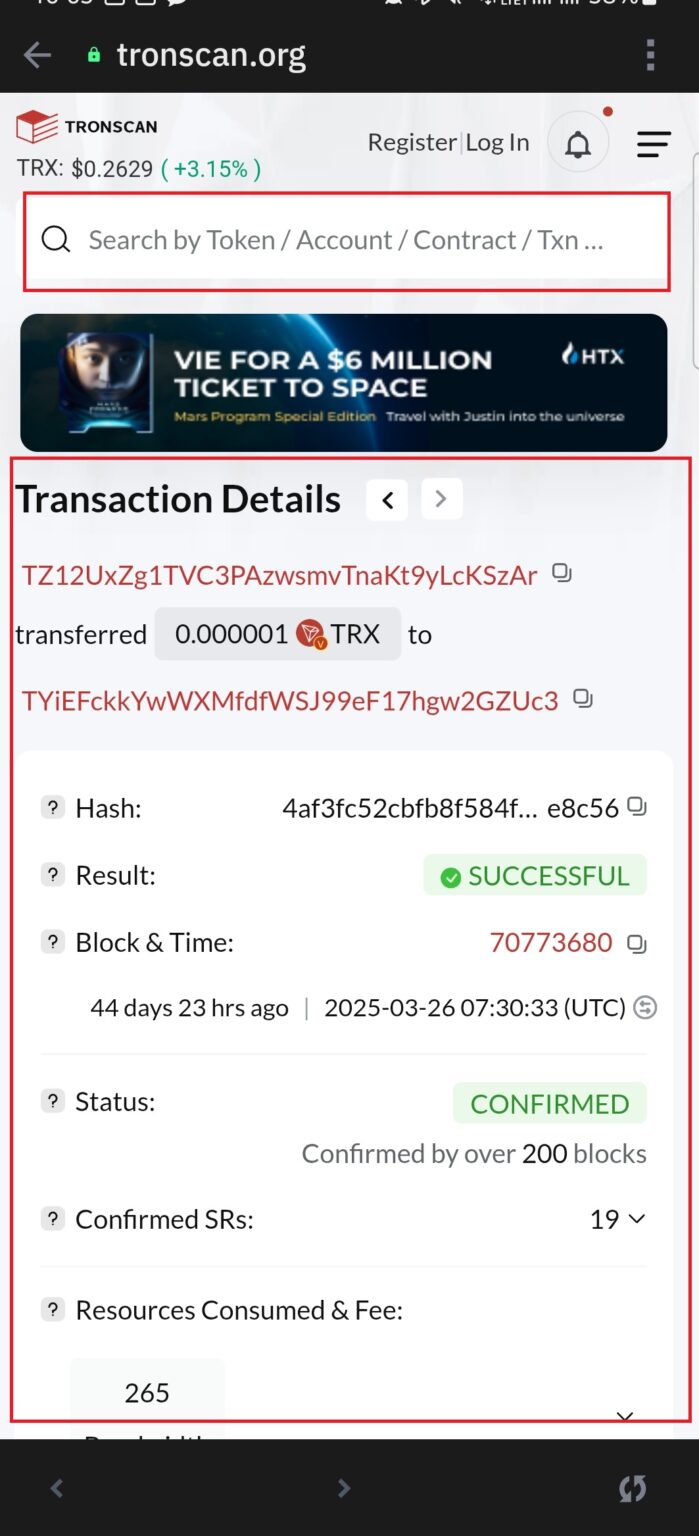Open the hamburger navigation menu
699x1536 pixels.
click(x=653, y=145)
